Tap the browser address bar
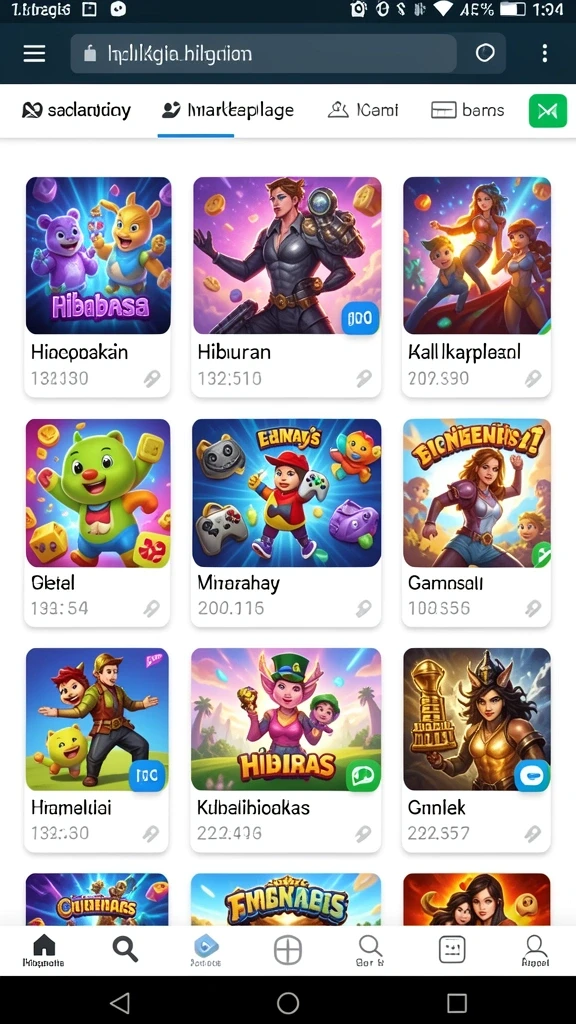Image resolution: width=576 pixels, height=1024 pixels. click(x=263, y=54)
